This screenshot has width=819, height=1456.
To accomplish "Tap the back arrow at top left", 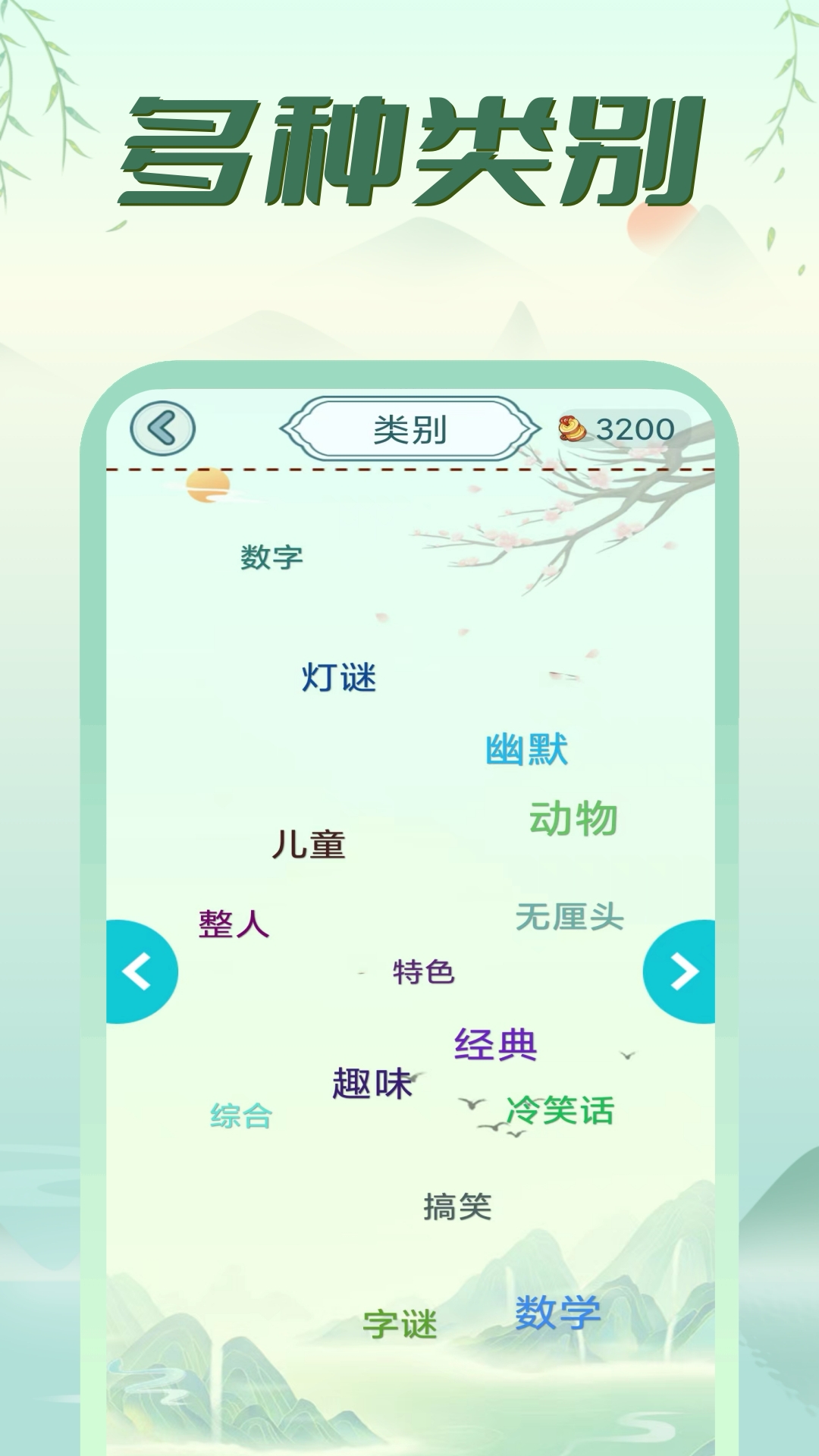I will (x=162, y=428).
